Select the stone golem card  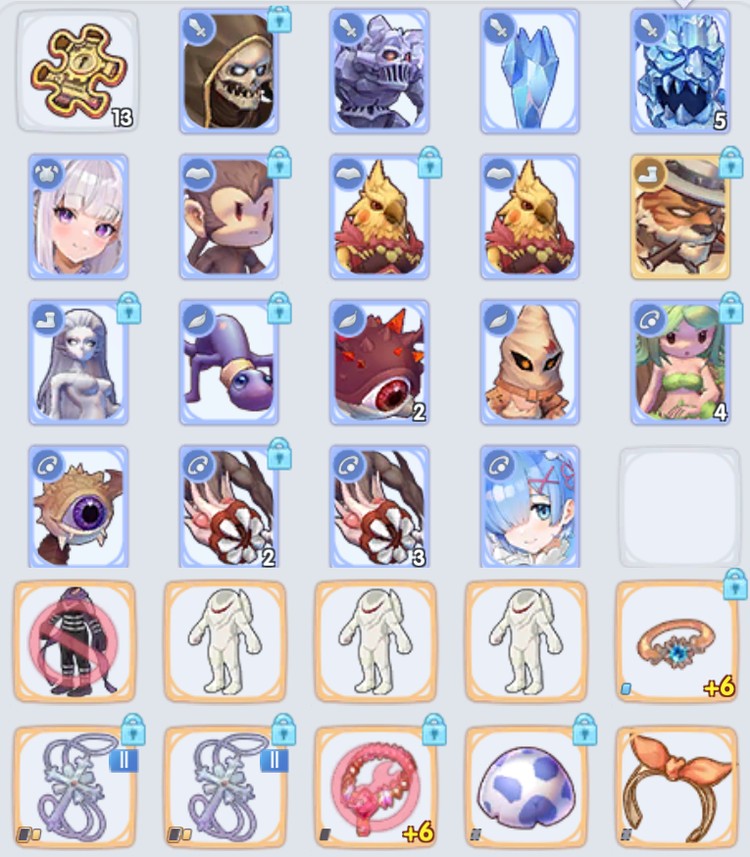coord(379,72)
